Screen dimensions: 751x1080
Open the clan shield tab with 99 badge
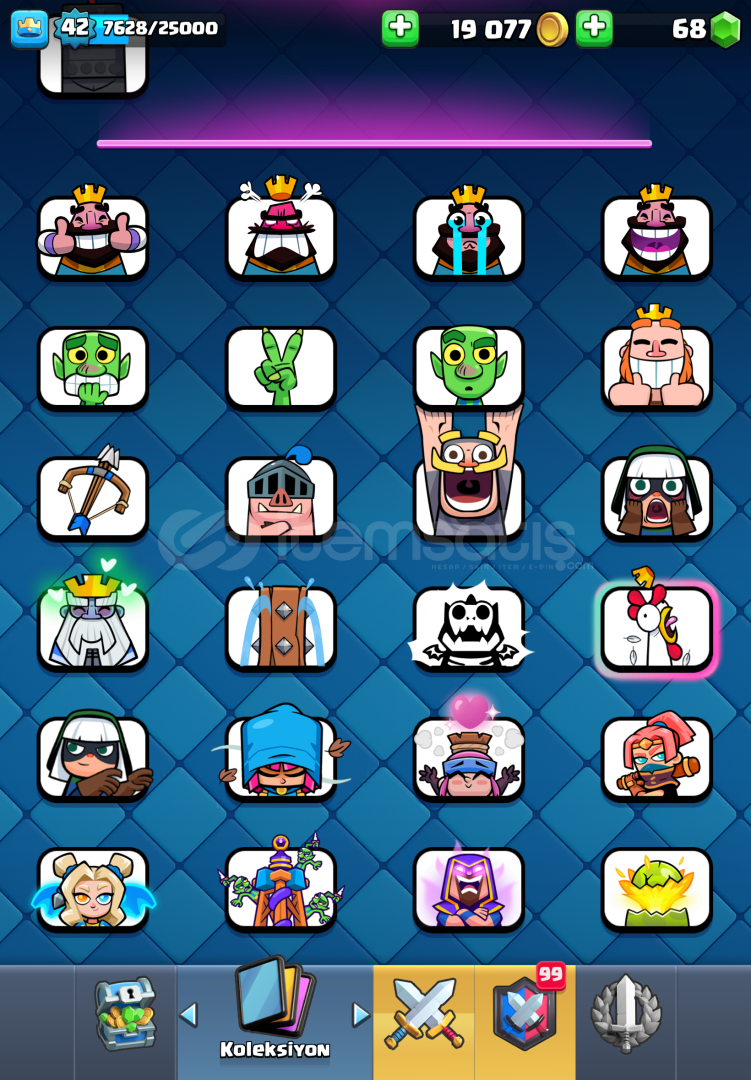[525, 1016]
